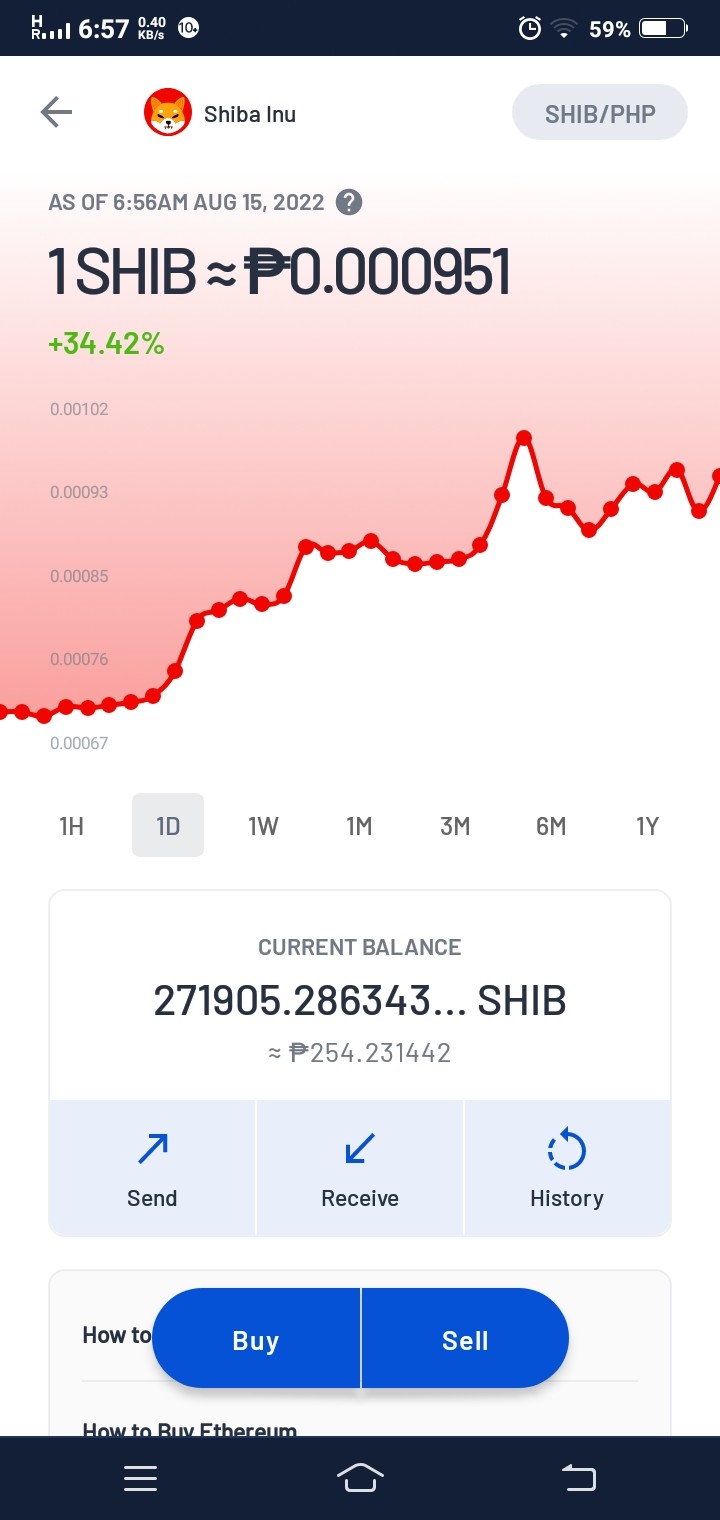Tap the Buy button
720x1520 pixels.
256,1340
